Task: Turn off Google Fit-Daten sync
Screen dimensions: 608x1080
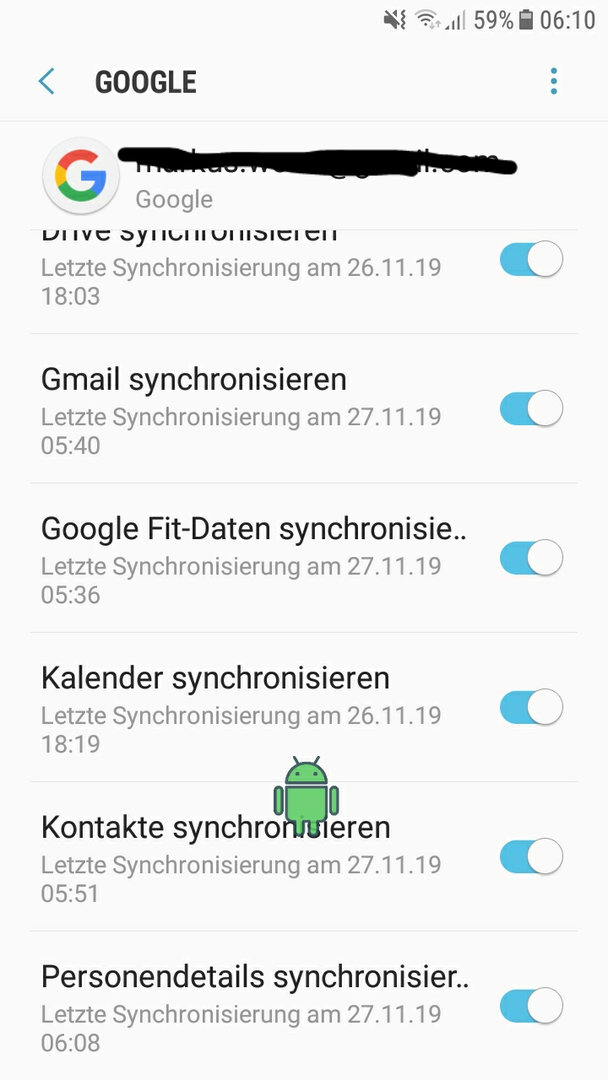Action: pyautogui.click(x=532, y=558)
